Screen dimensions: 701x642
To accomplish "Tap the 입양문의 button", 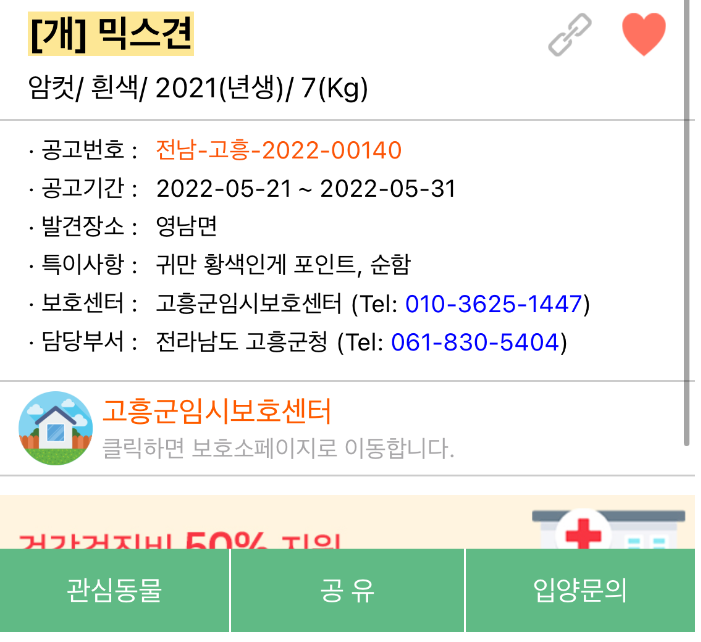I will pos(580,590).
